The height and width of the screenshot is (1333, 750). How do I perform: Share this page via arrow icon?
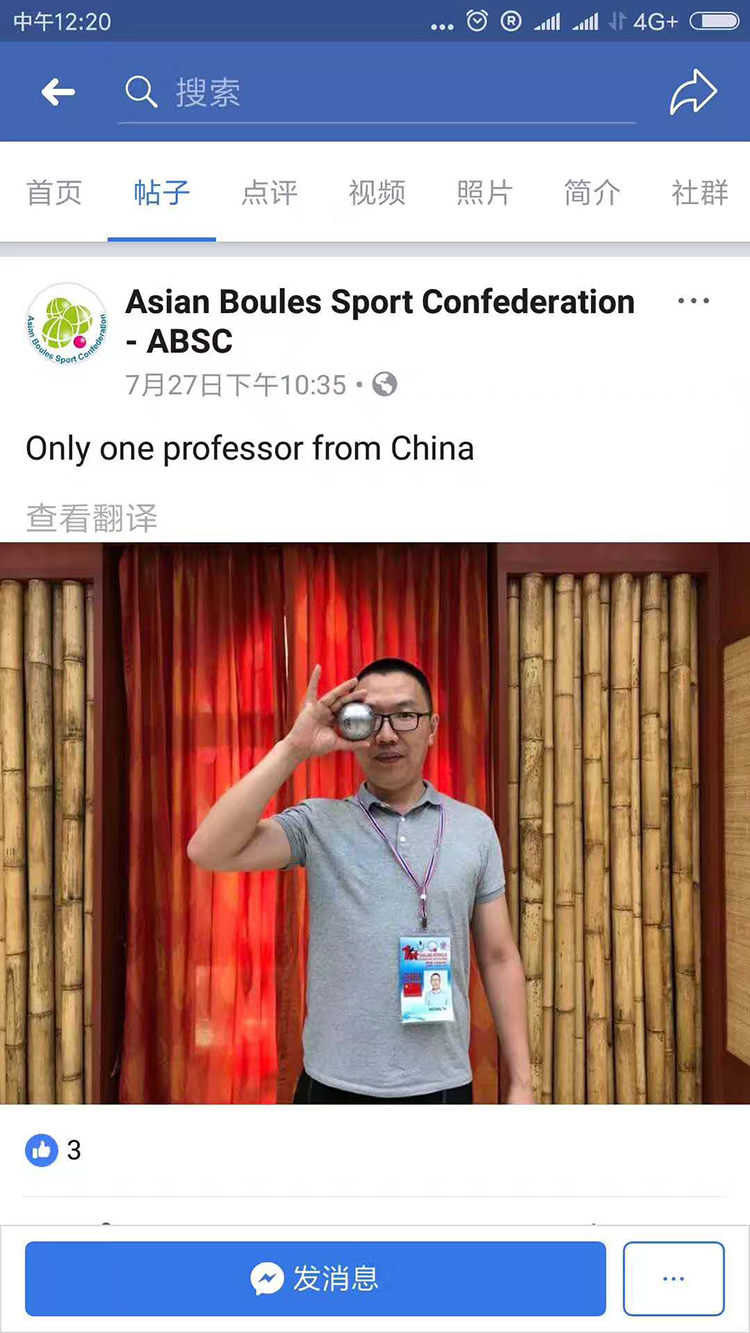click(693, 93)
